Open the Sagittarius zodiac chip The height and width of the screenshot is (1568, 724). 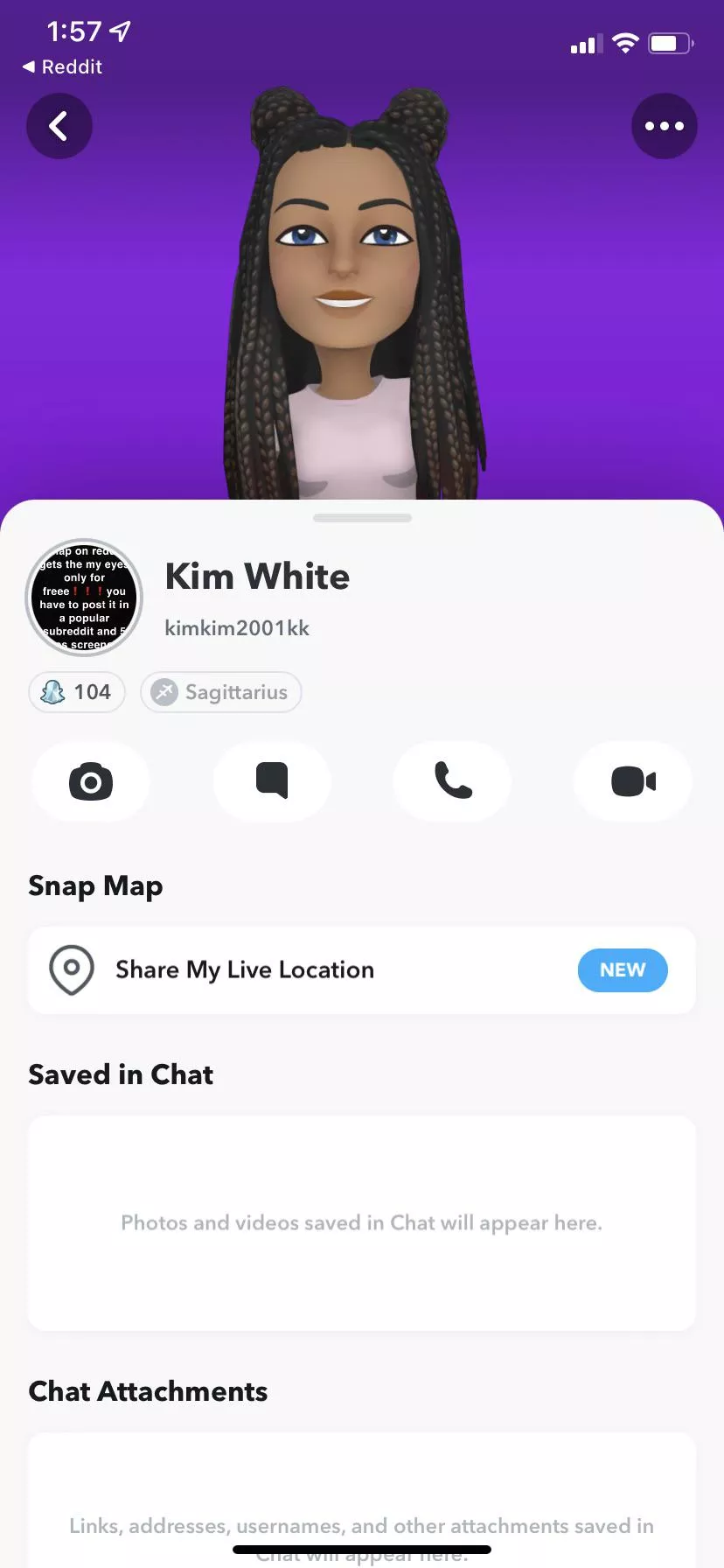tap(221, 692)
